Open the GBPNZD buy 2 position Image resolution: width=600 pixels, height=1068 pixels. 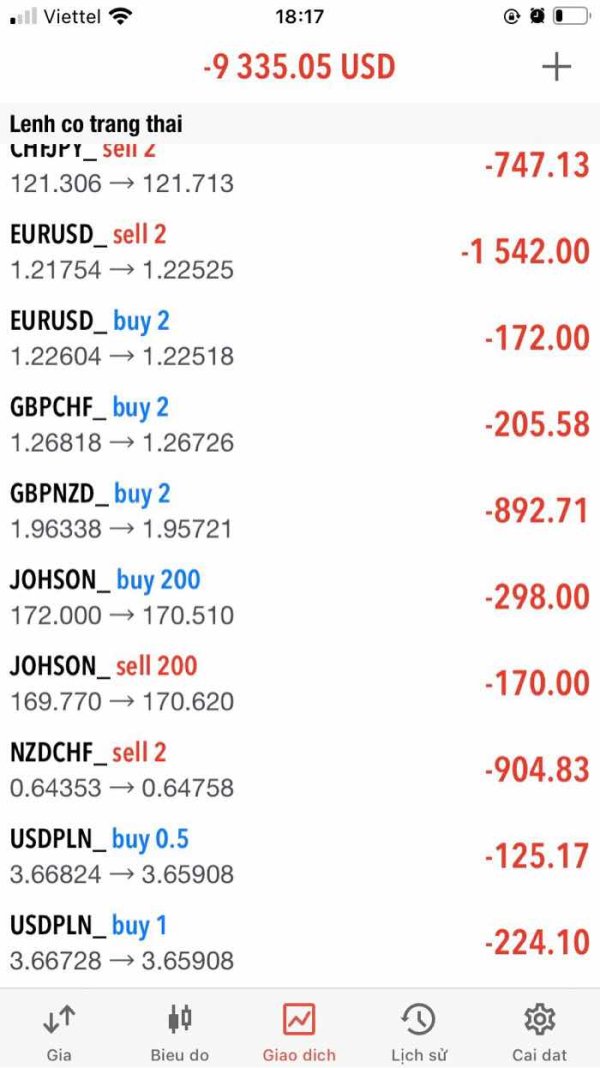(300, 512)
